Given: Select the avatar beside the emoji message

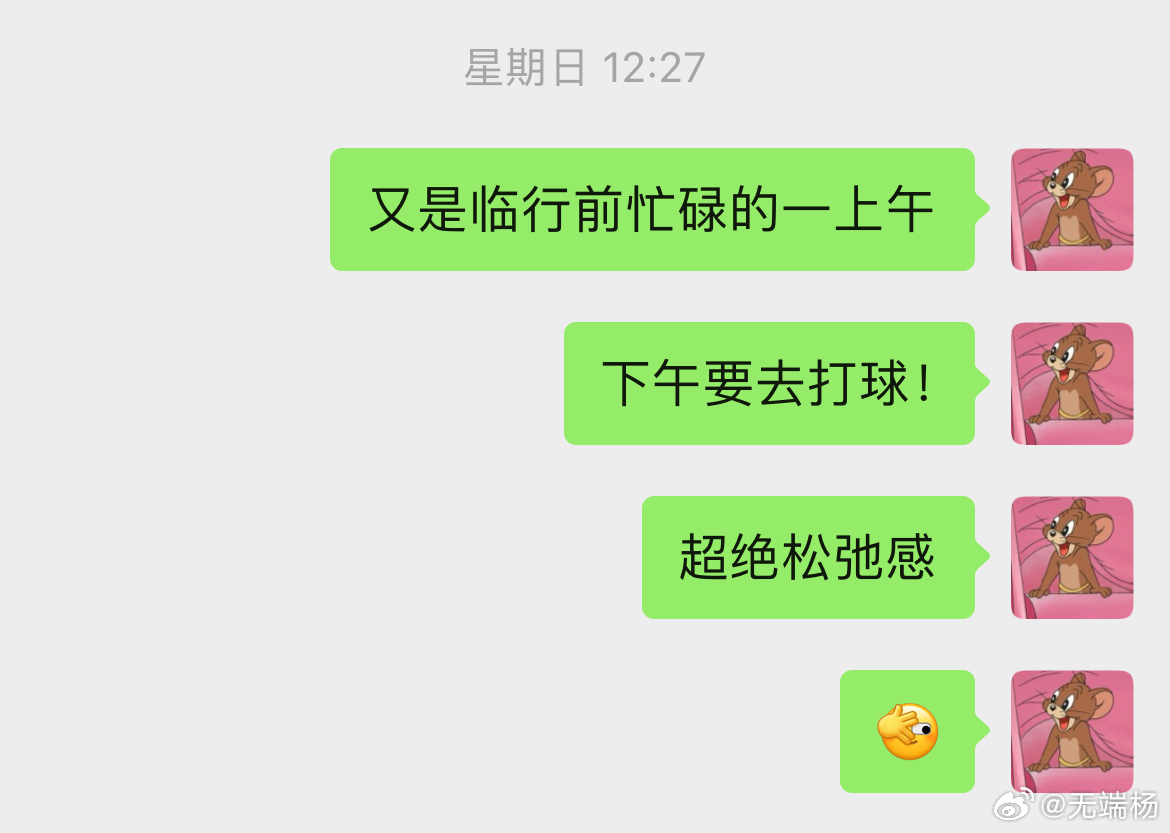Looking at the screenshot, I should 1071,731.
